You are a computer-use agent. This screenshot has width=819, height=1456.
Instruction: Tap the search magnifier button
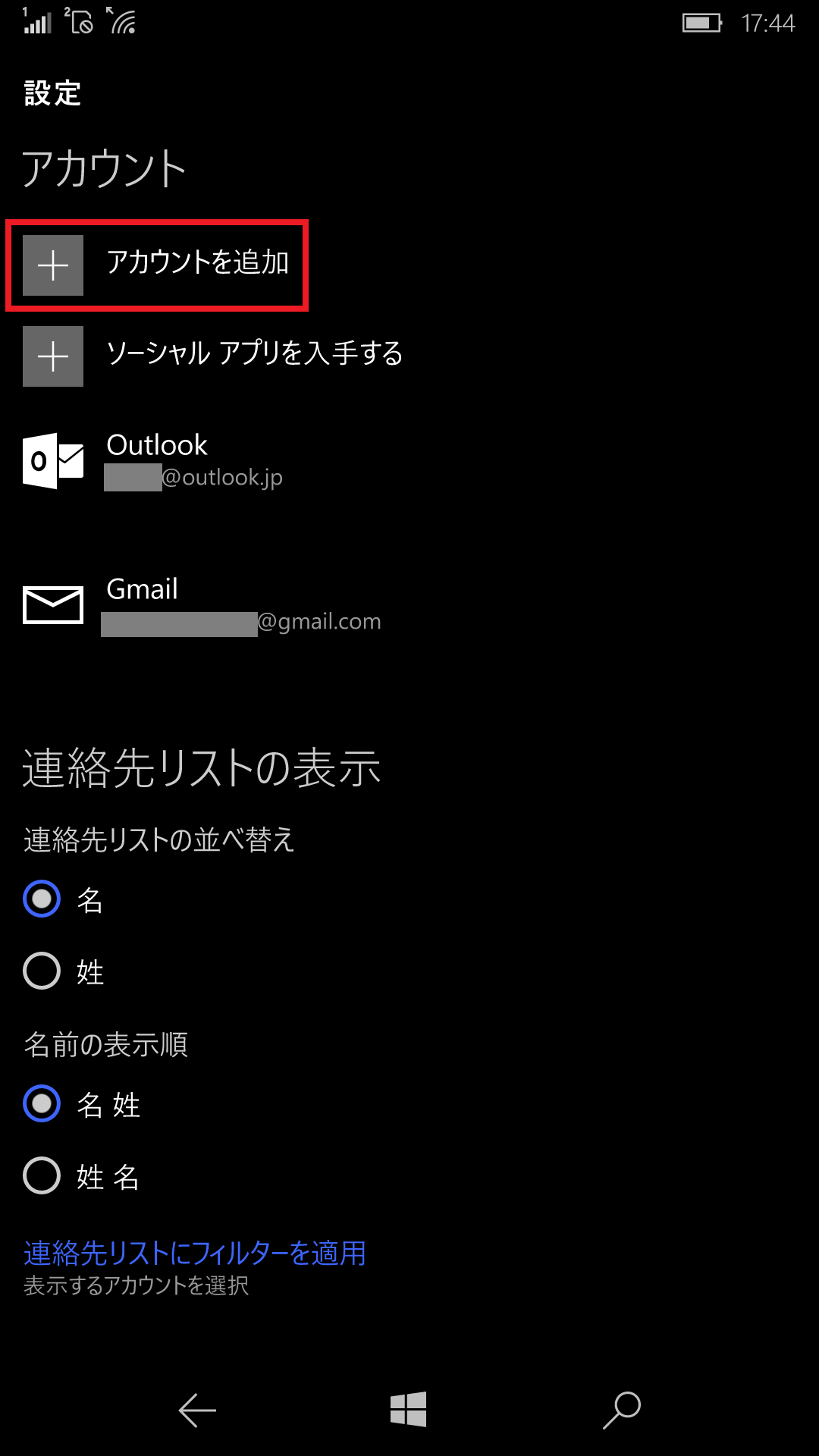pyautogui.click(x=622, y=1410)
